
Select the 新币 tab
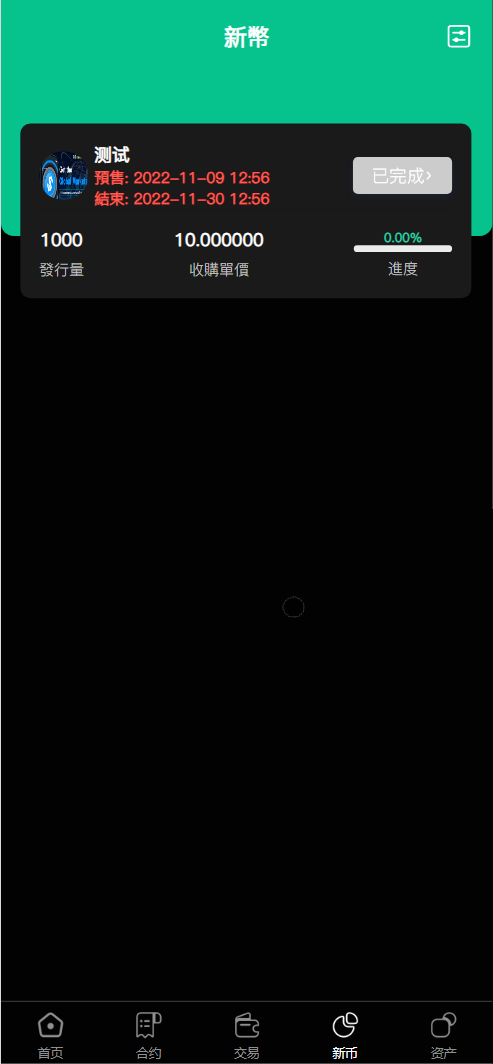(345, 1035)
